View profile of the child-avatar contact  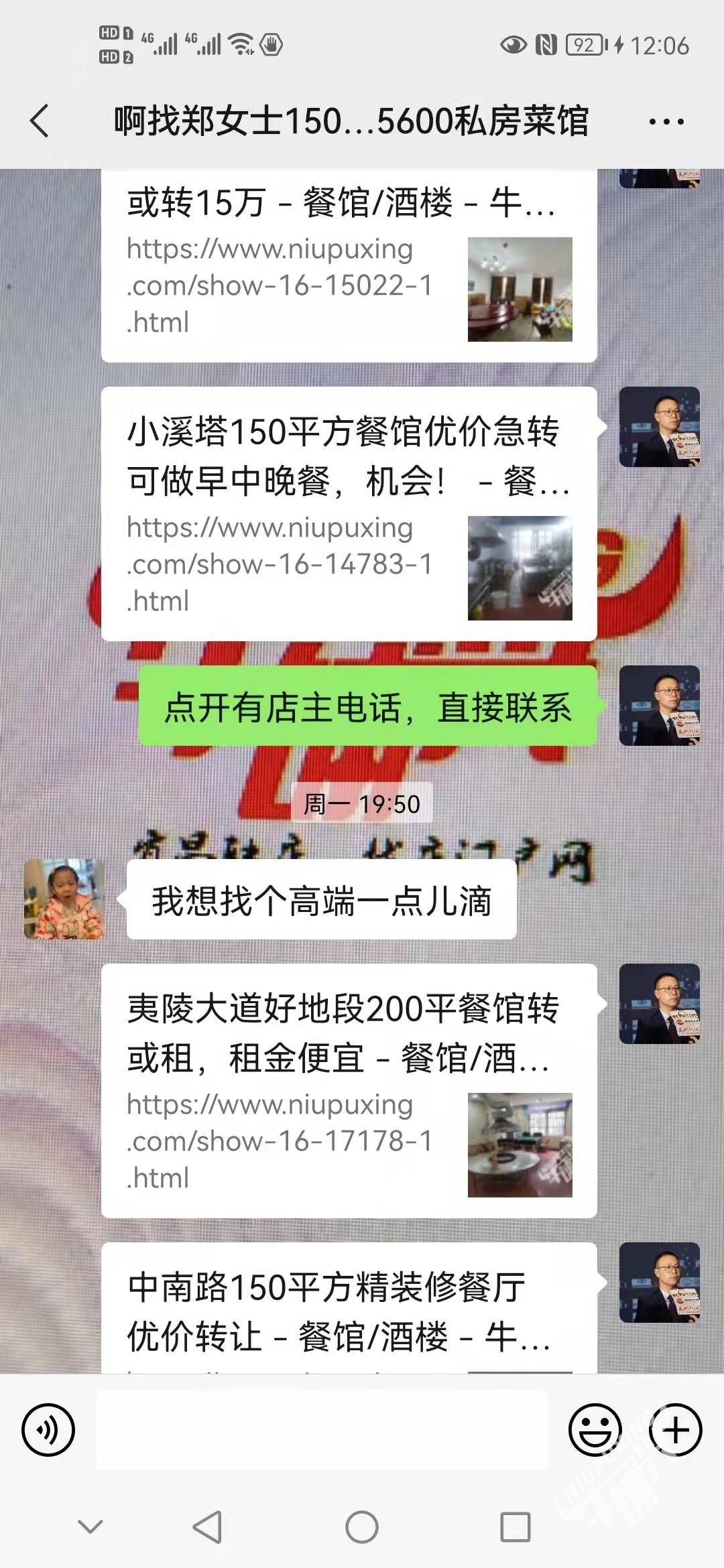coord(64,899)
